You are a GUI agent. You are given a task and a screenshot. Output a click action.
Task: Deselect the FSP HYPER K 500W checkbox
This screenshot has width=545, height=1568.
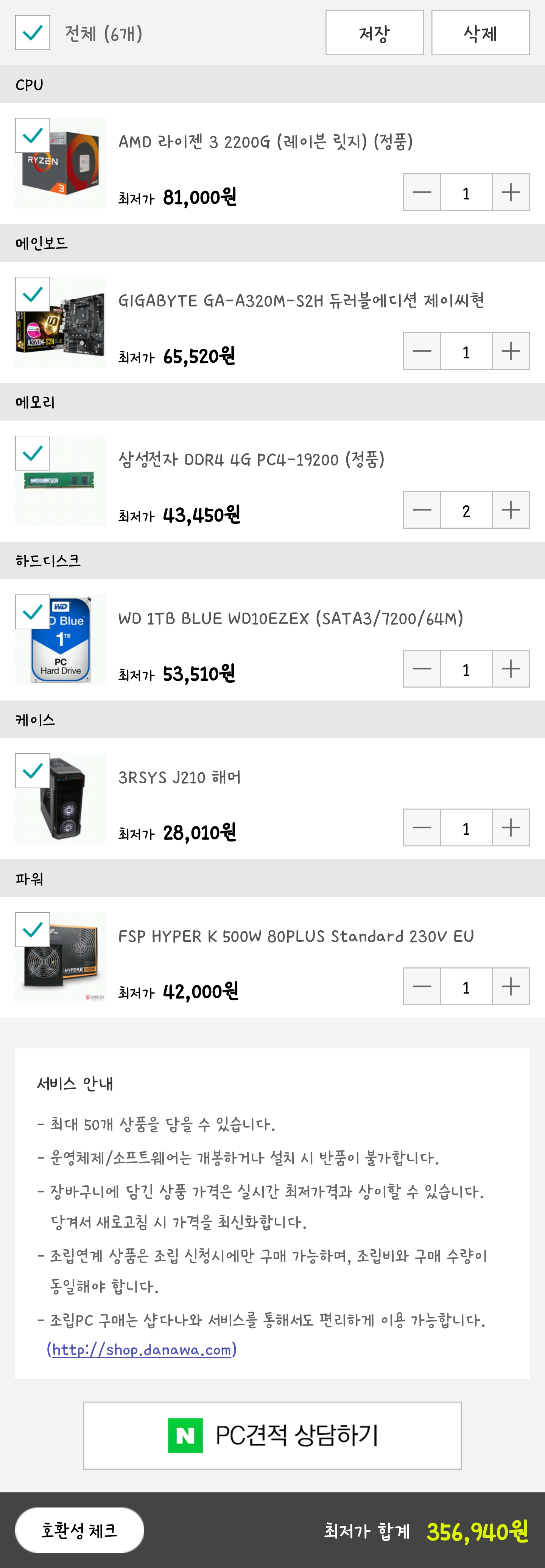point(32,930)
